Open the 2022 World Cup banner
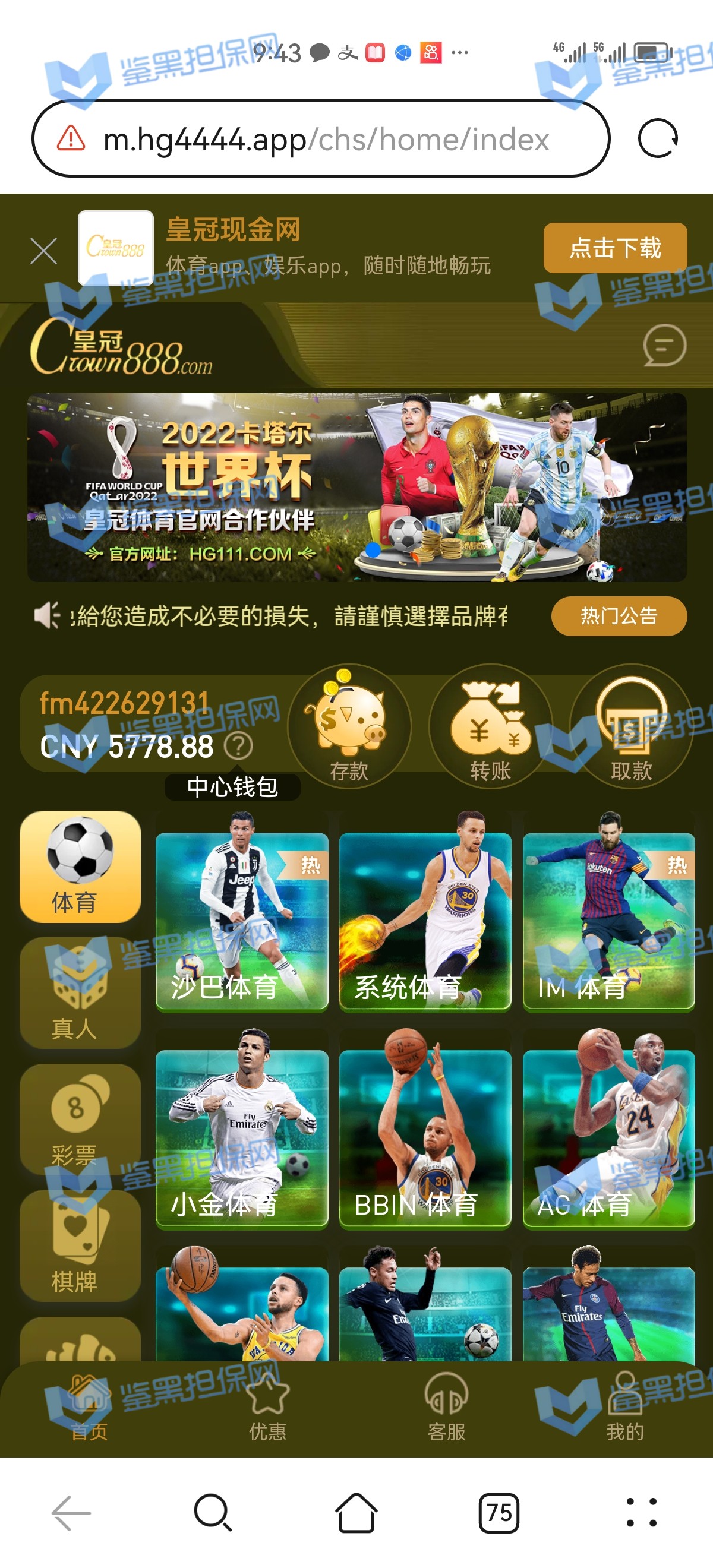This screenshot has width=713, height=1568. coord(357,488)
